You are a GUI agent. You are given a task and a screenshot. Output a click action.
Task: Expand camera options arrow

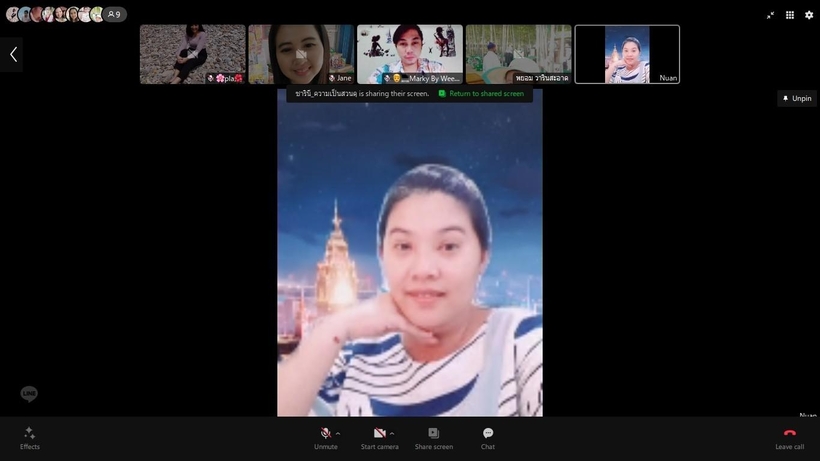click(x=392, y=433)
